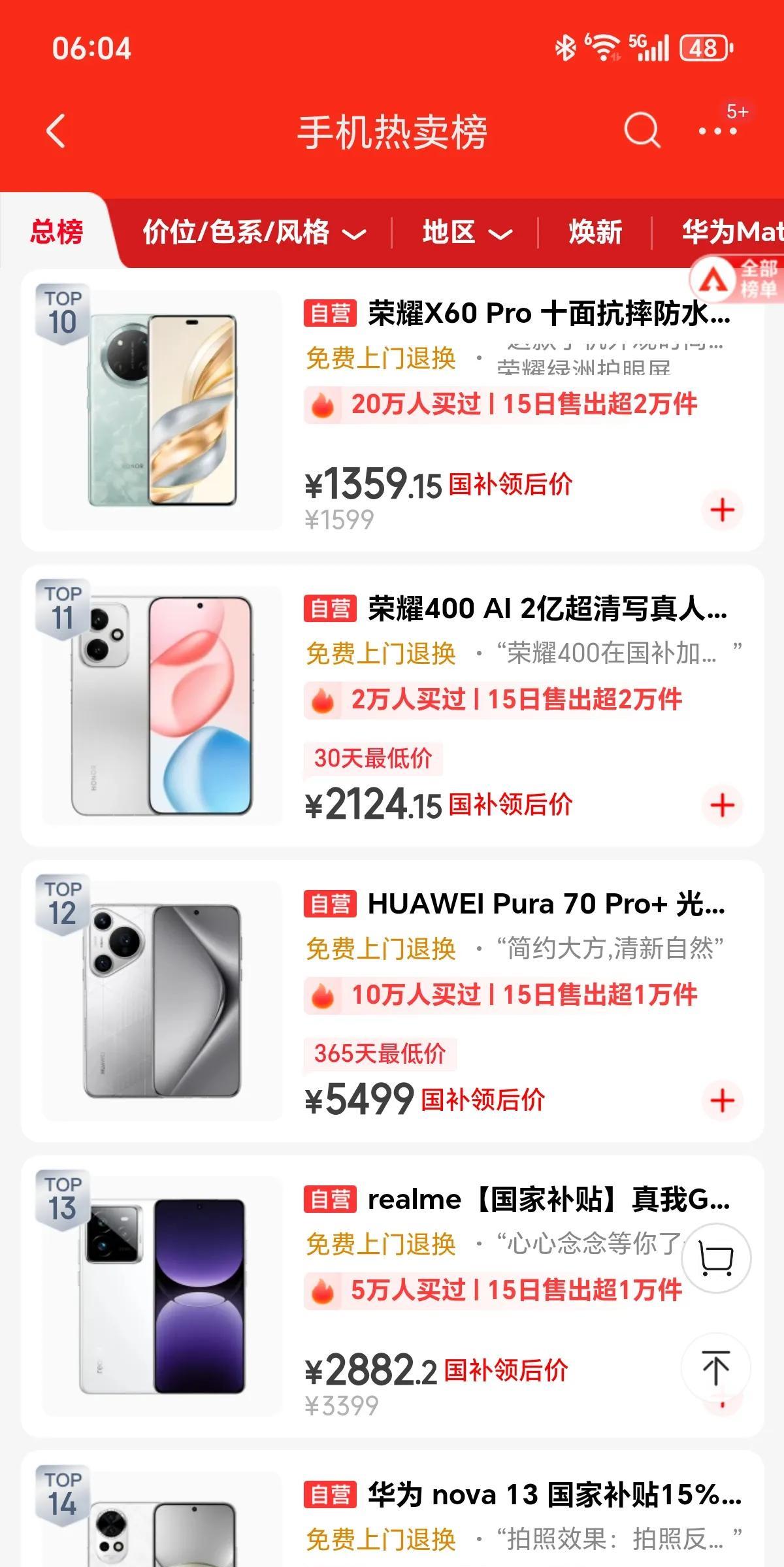Switch to the 焕新 tab
784x1567 pixels.
[x=595, y=232]
